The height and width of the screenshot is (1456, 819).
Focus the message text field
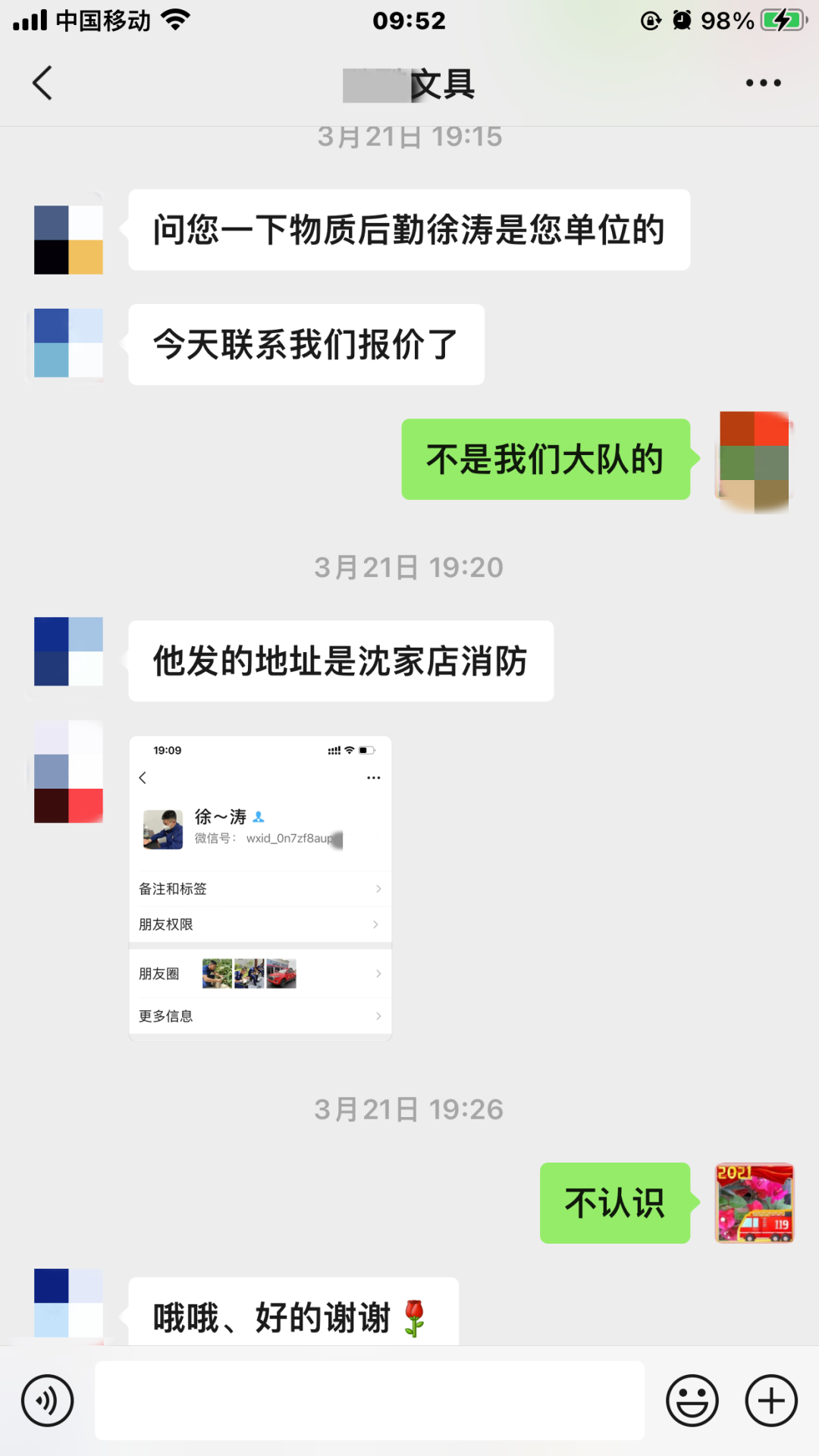pyautogui.click(x=369, y=1400)
